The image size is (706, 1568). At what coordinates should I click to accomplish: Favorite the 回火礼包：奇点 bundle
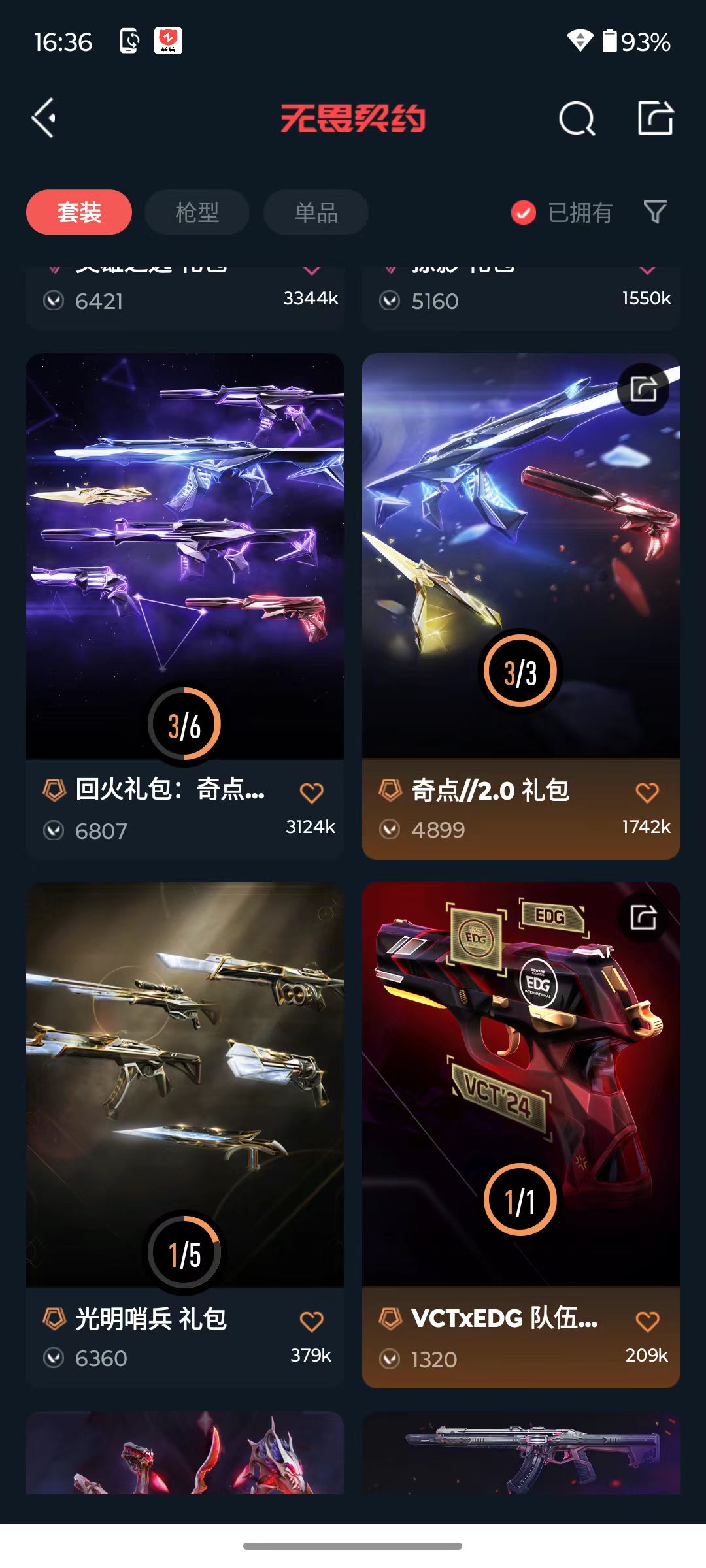311,792
